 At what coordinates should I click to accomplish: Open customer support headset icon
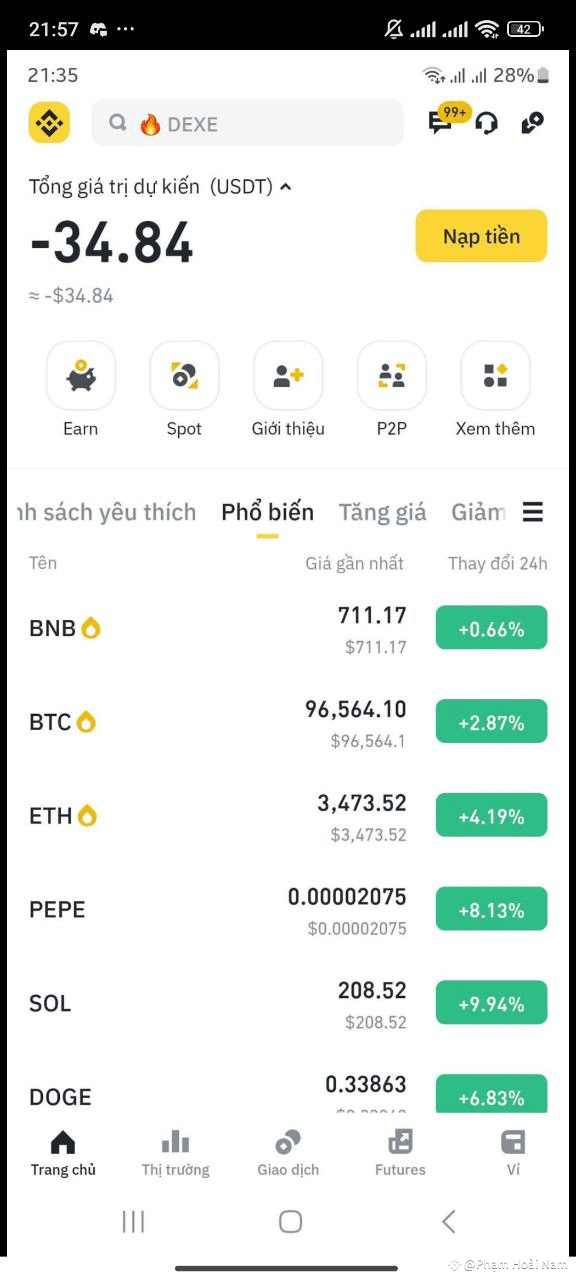tap(487, 124)
